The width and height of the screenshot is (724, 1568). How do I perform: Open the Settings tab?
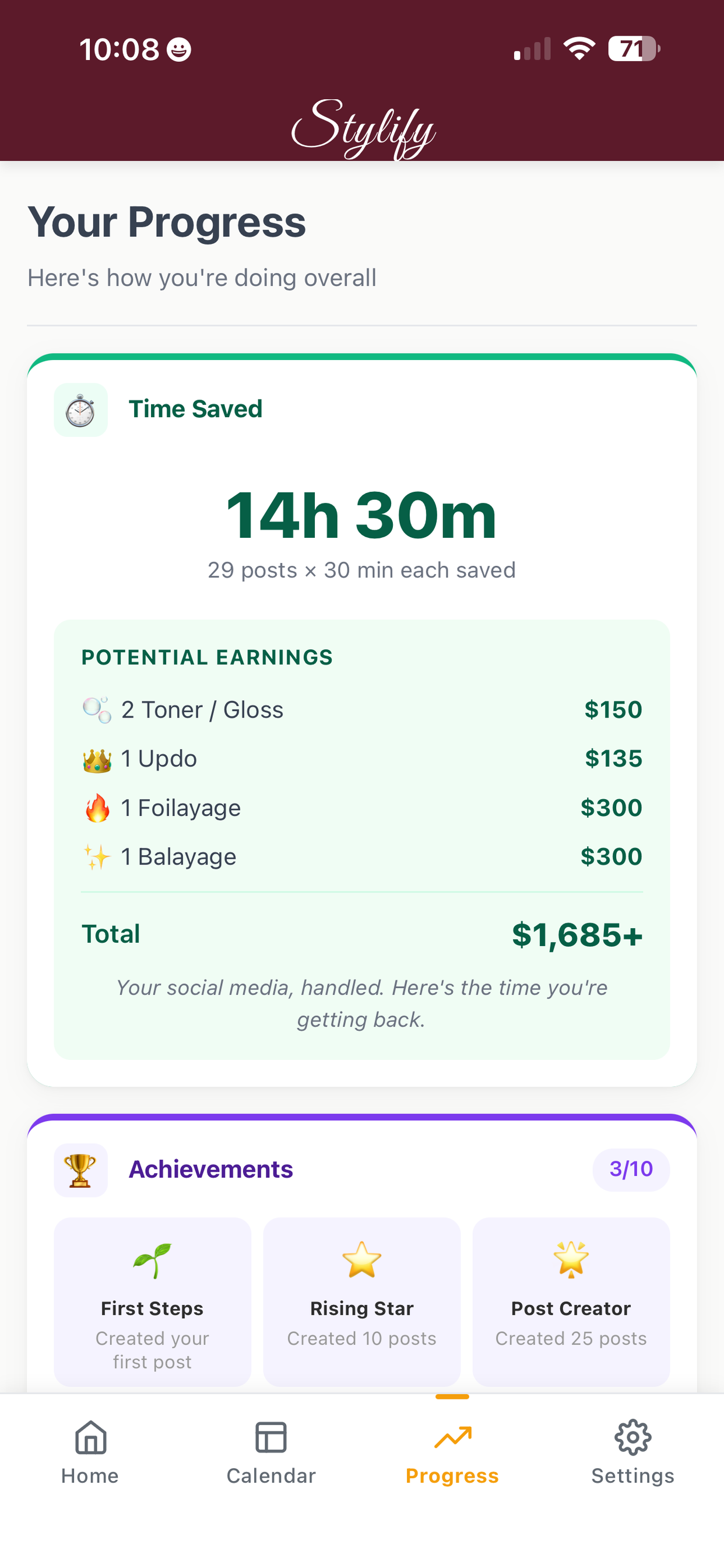coord(632,1453)
